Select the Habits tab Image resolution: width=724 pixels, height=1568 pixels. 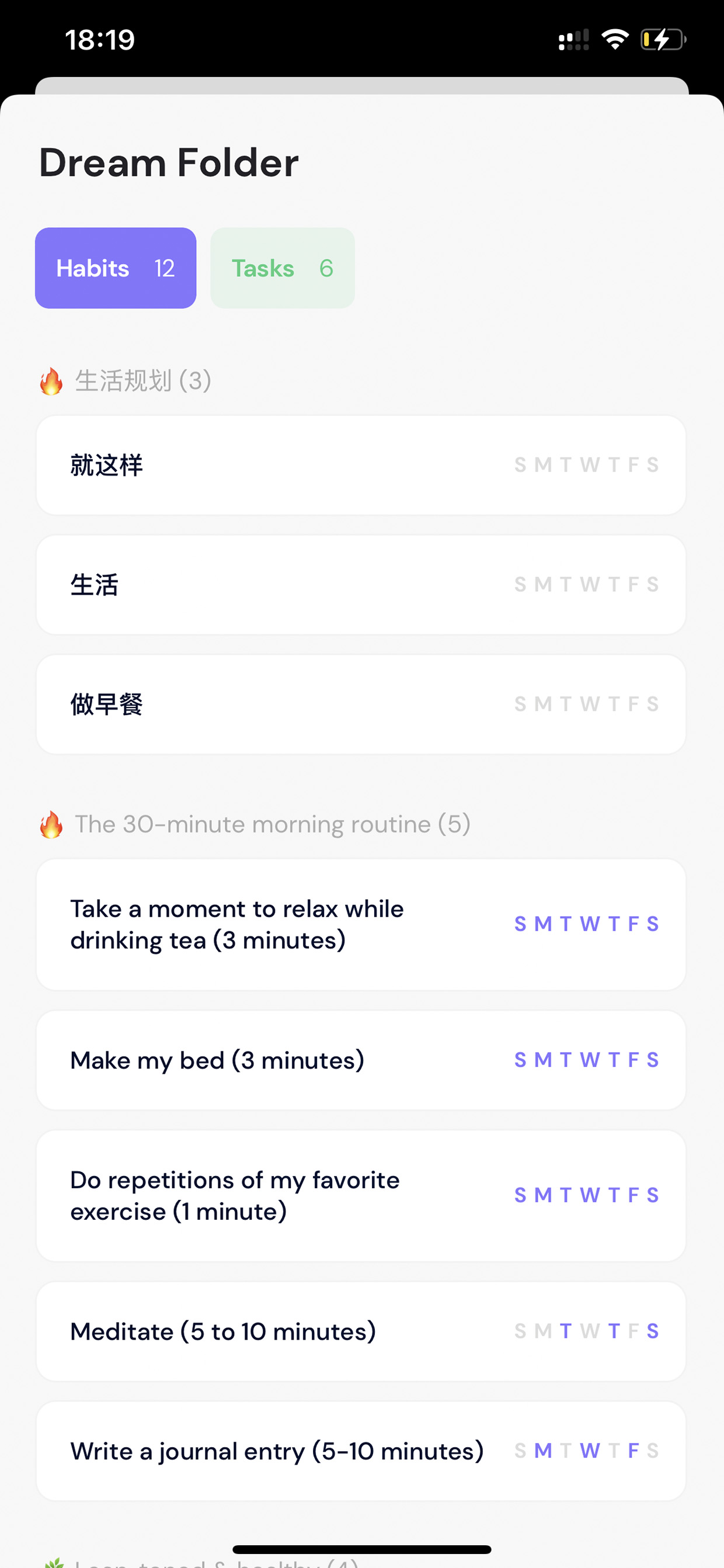click(x=116, y=268)
